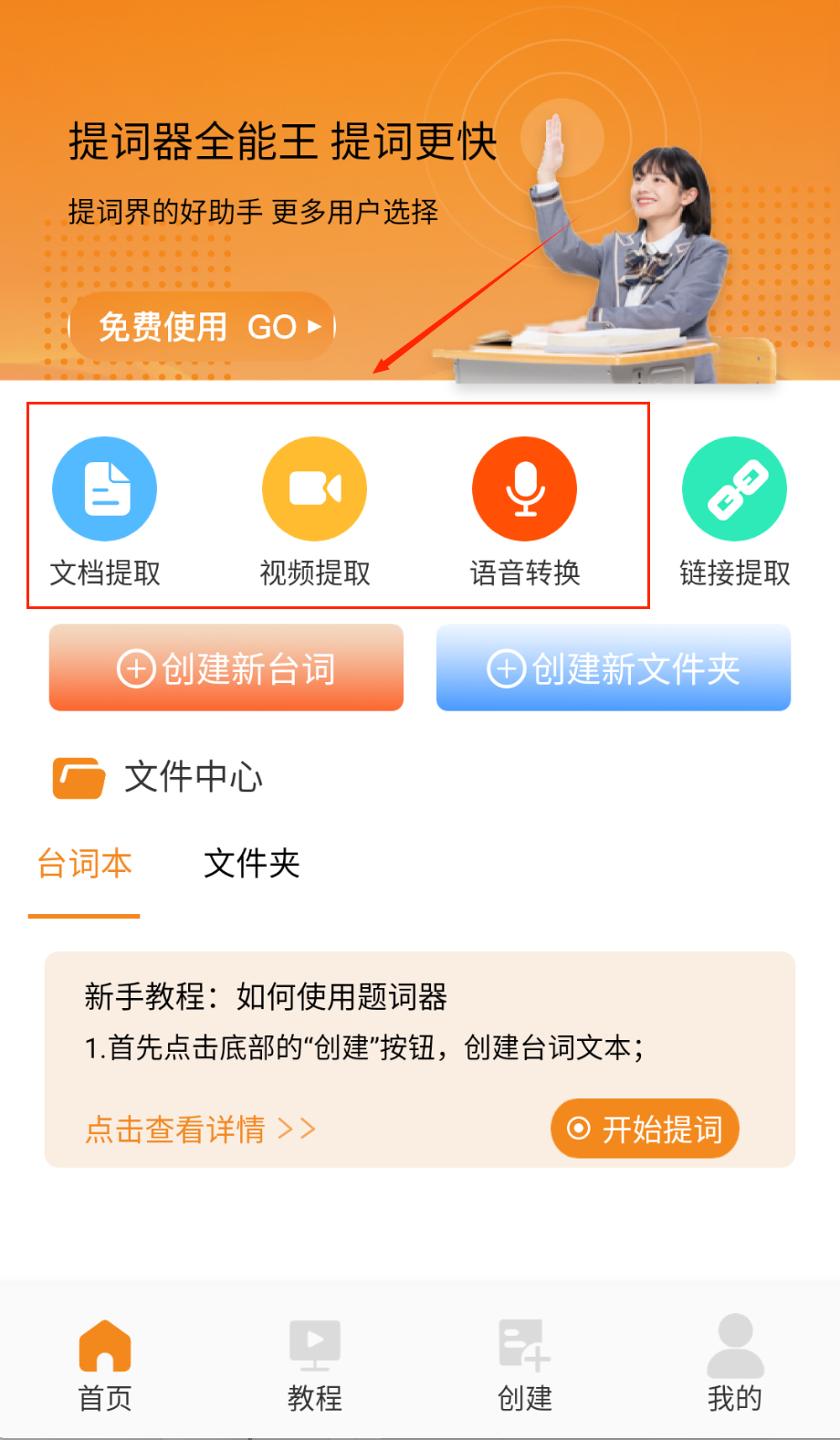Switch to the 台词本 tab
840x1440 pixels.
click(x=84, y=864)
